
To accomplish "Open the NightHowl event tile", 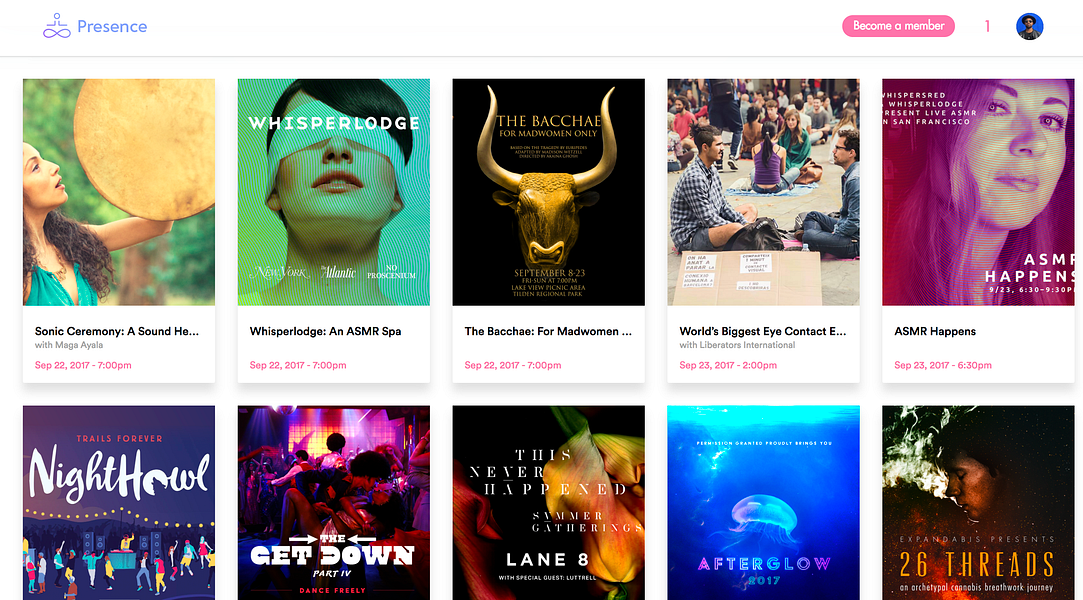I will pos(118,502).
